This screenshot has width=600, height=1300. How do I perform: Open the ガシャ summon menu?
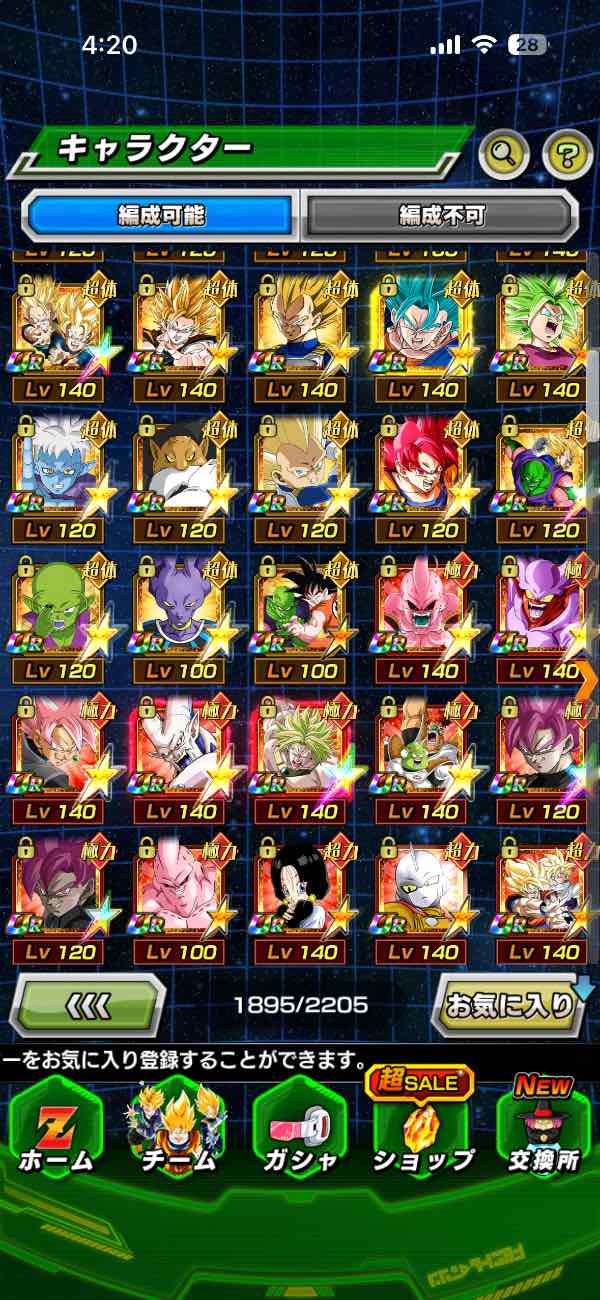[x=299, y=1129]
